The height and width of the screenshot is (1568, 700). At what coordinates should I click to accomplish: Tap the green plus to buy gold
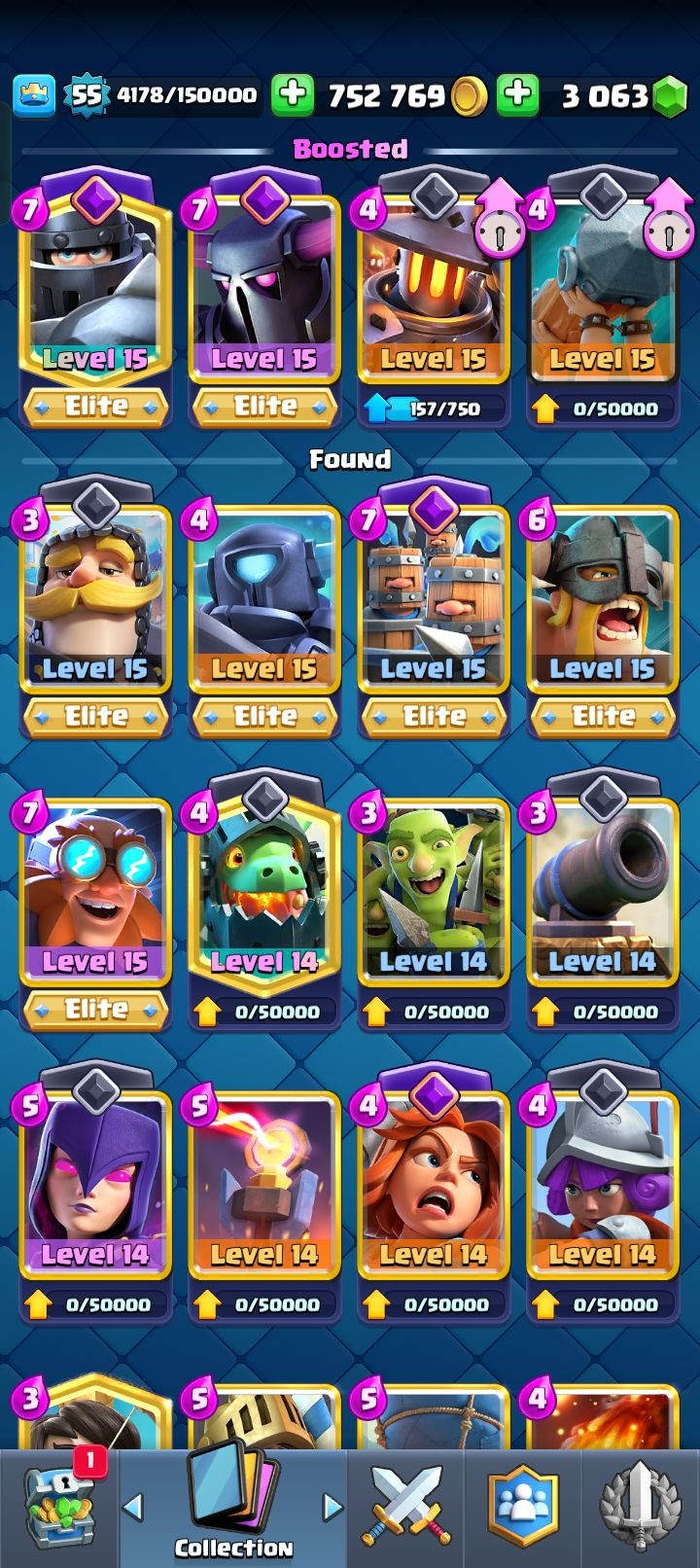point(292,94)
